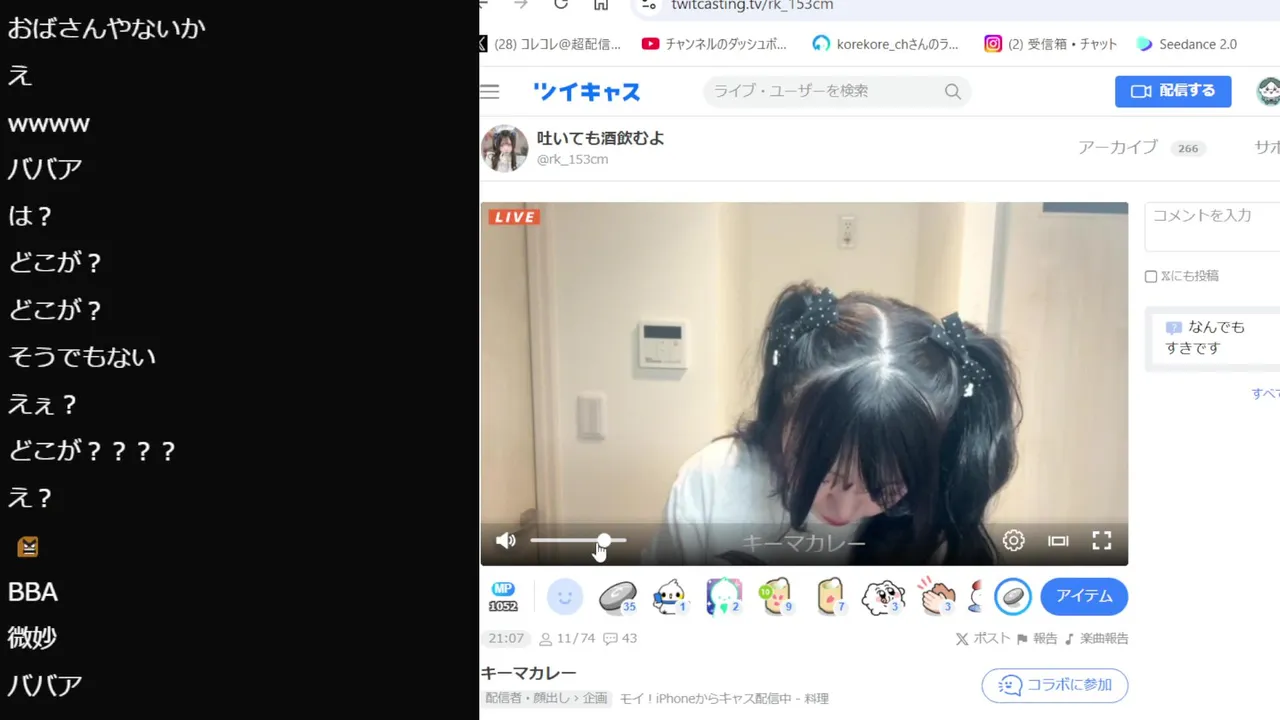Open the Seedance 2.0 bookmark

pos(1187,44)
